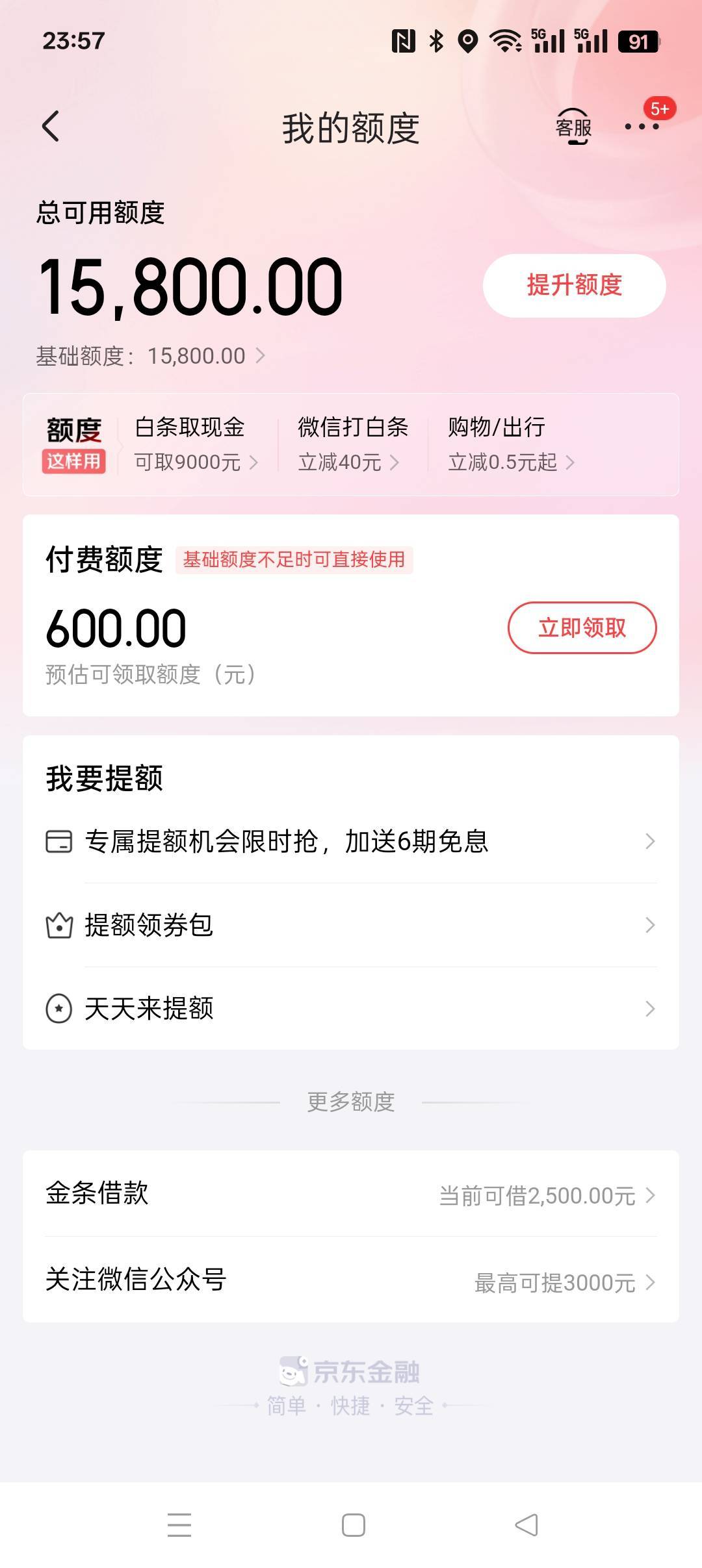View 基础额度 15,800.00 details
The height and width of the screenshot is (1568, 702).
coord(151,356)
